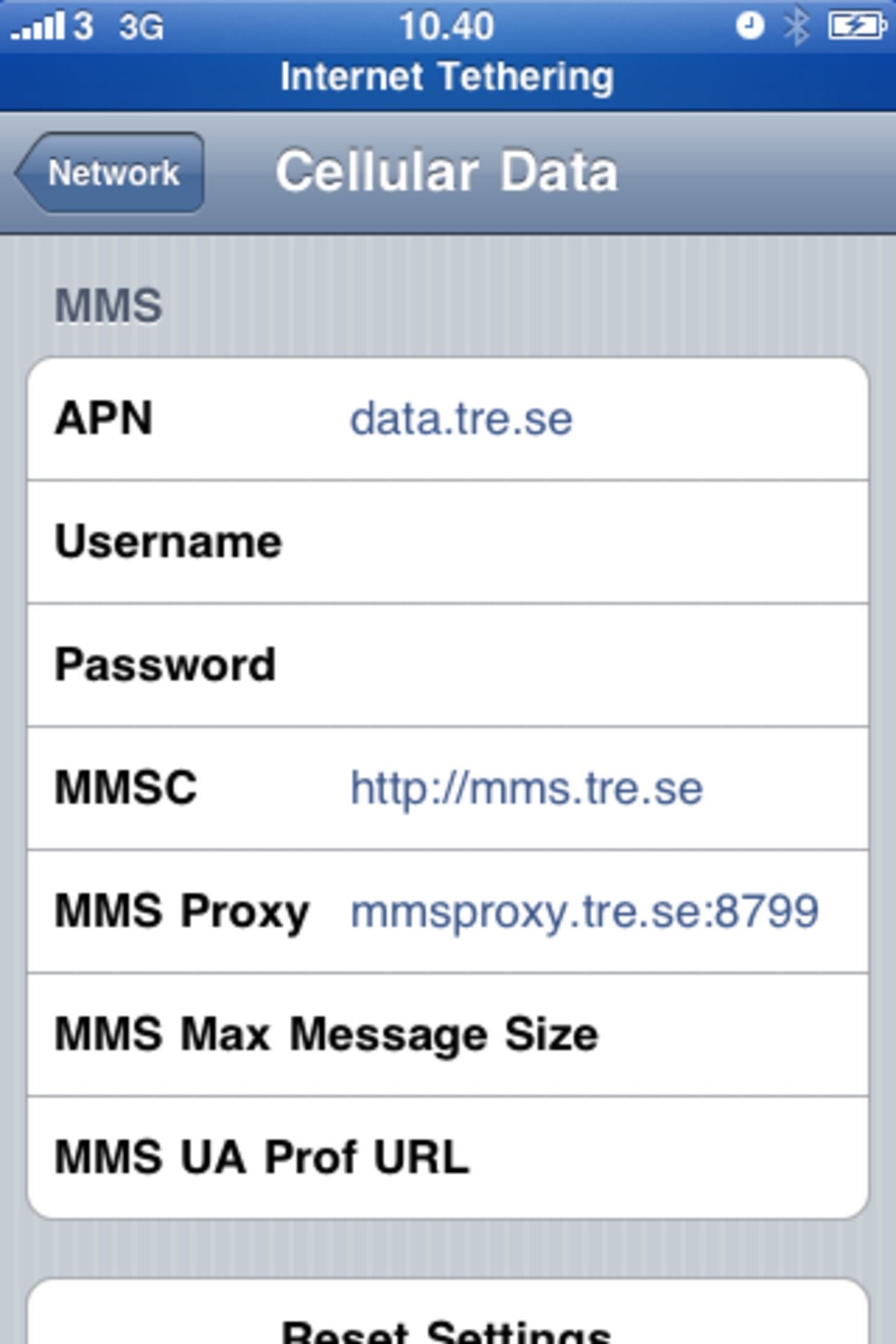Select the APN field showing data.tre.se

point(448,419)
